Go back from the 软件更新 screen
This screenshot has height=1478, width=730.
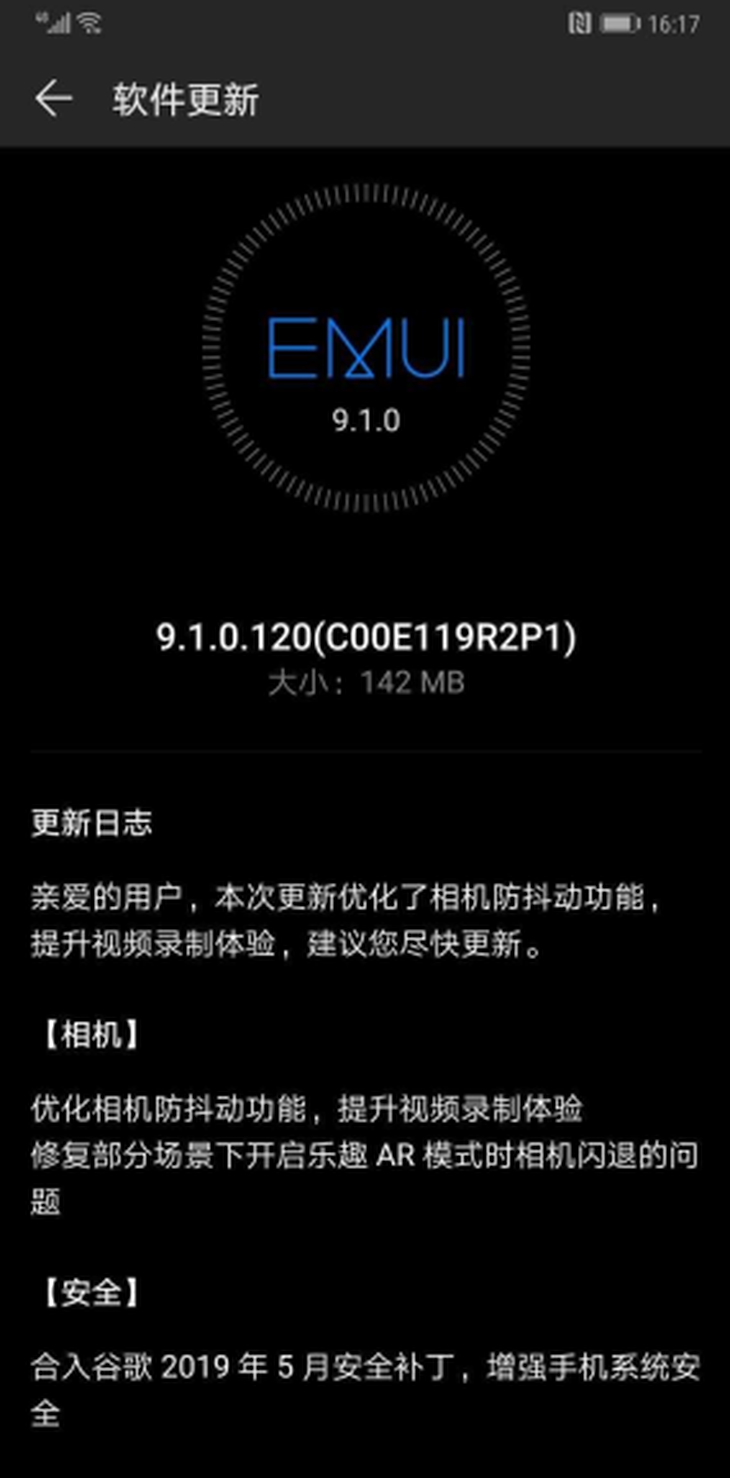[53, 98]
